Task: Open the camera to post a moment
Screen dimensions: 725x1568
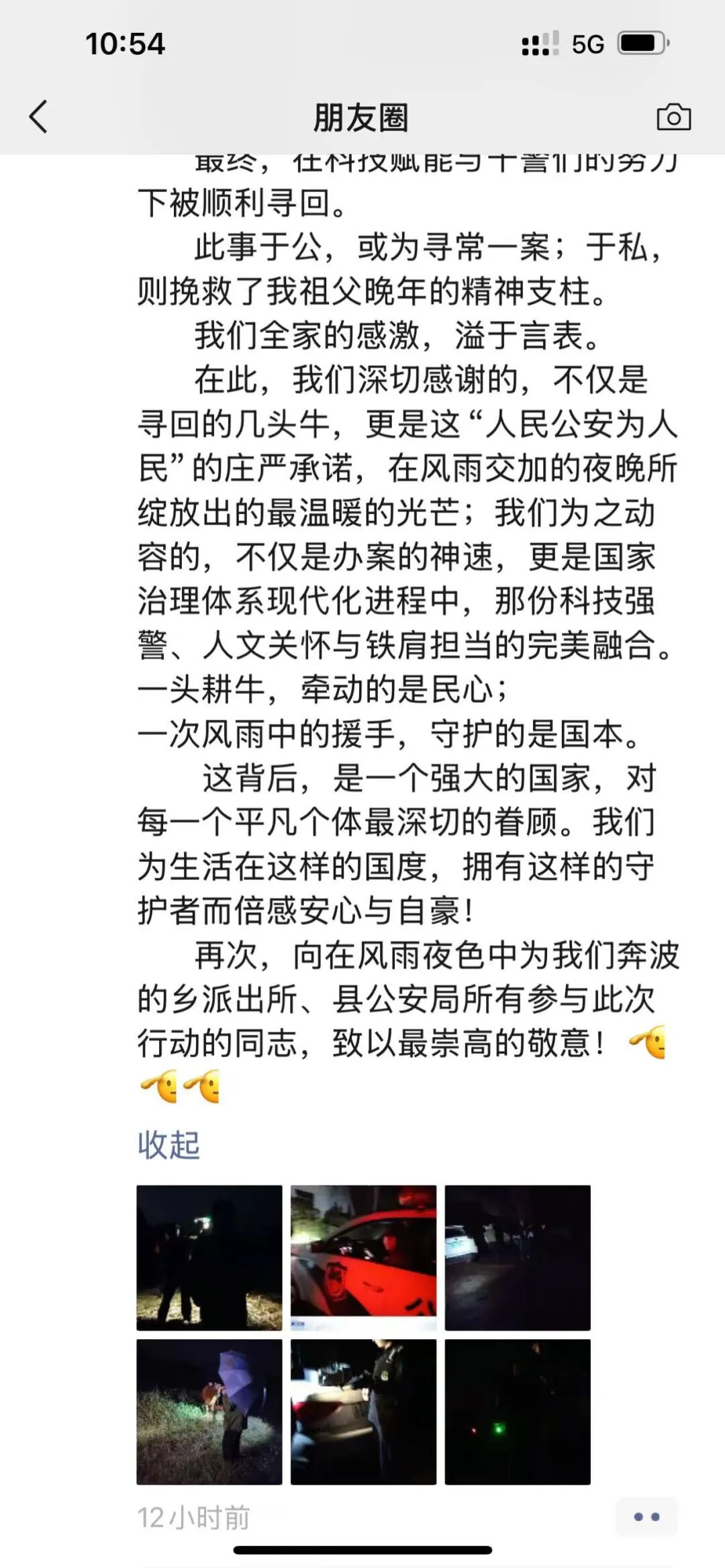Action: pyautogui.click(x=673, y=117)
